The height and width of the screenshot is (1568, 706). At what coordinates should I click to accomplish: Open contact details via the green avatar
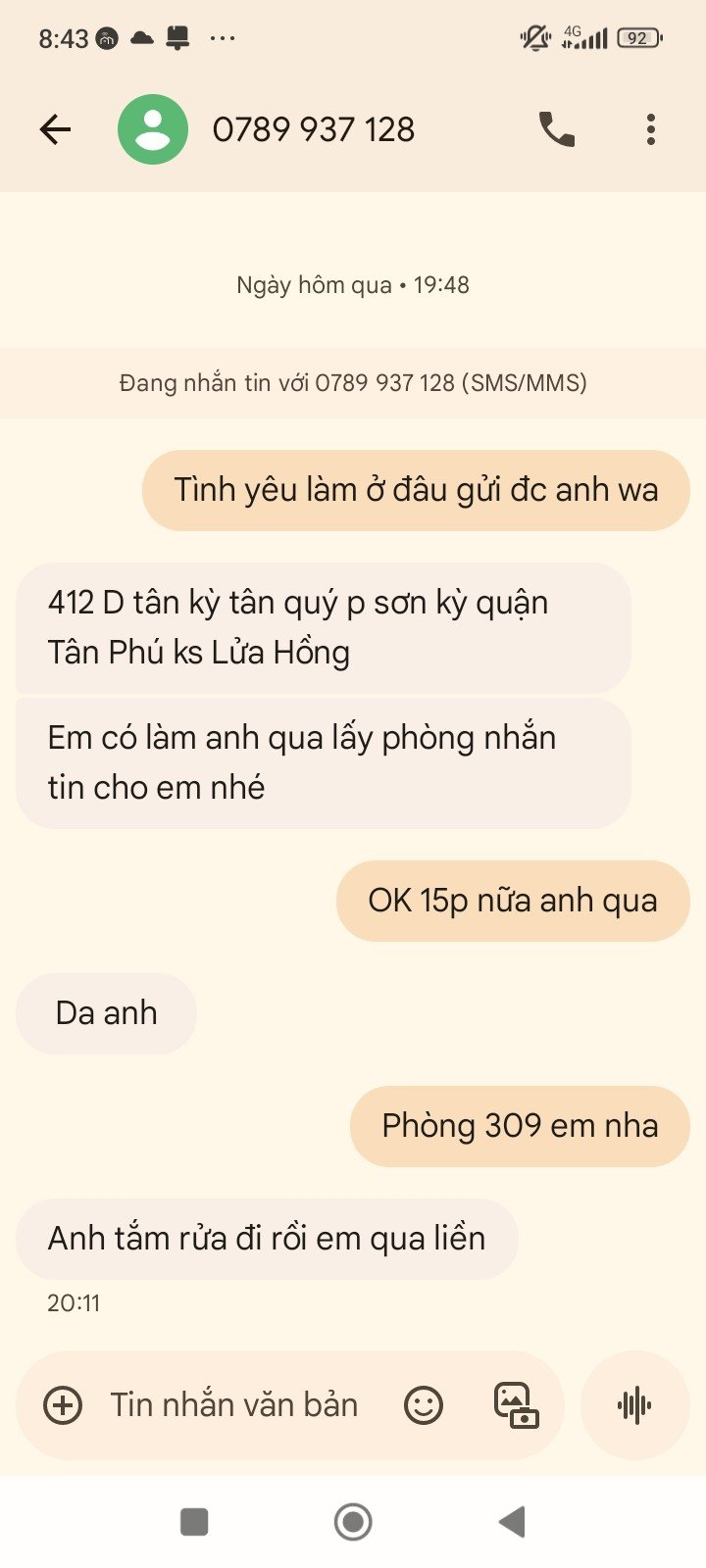point(153,129)
